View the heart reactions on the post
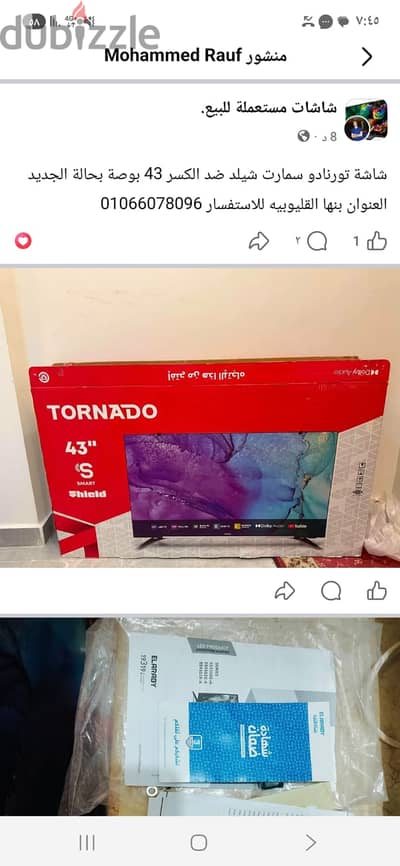 (23, 240)
